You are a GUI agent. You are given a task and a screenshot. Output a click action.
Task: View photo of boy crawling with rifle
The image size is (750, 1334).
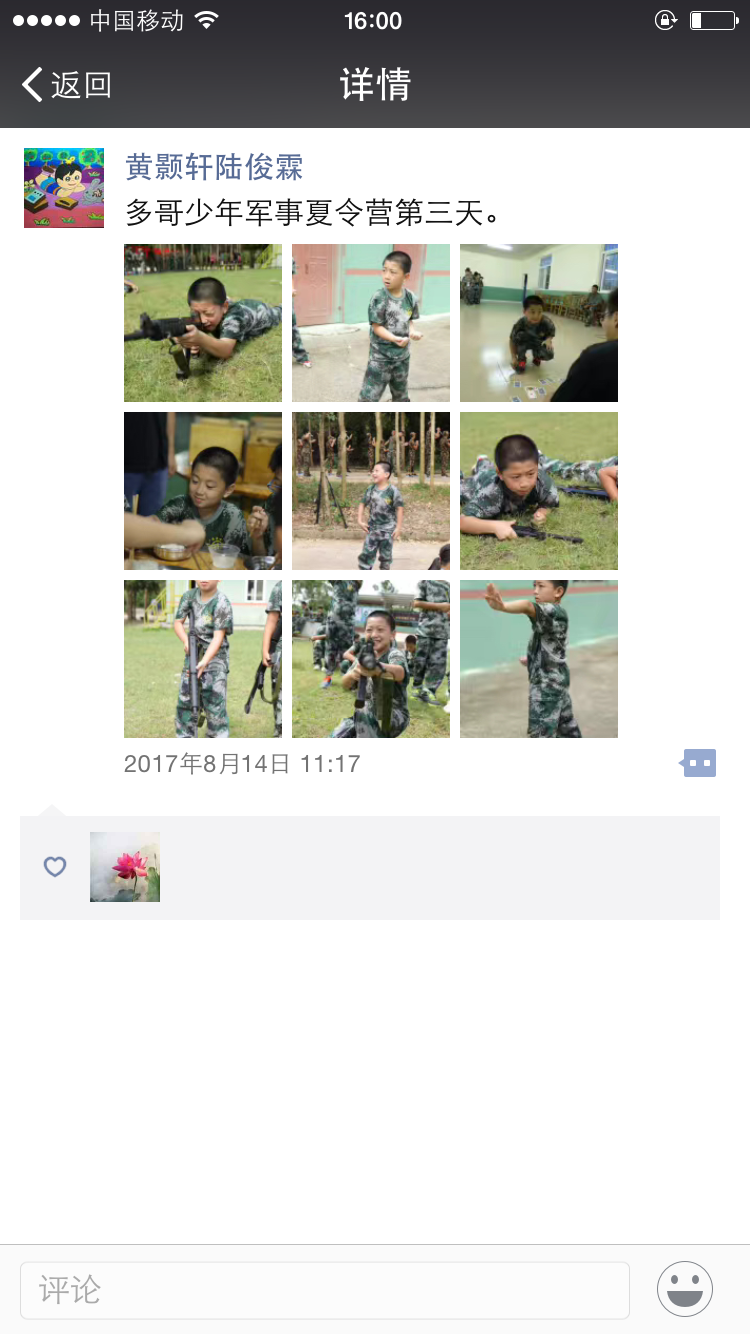coord(539,491)
